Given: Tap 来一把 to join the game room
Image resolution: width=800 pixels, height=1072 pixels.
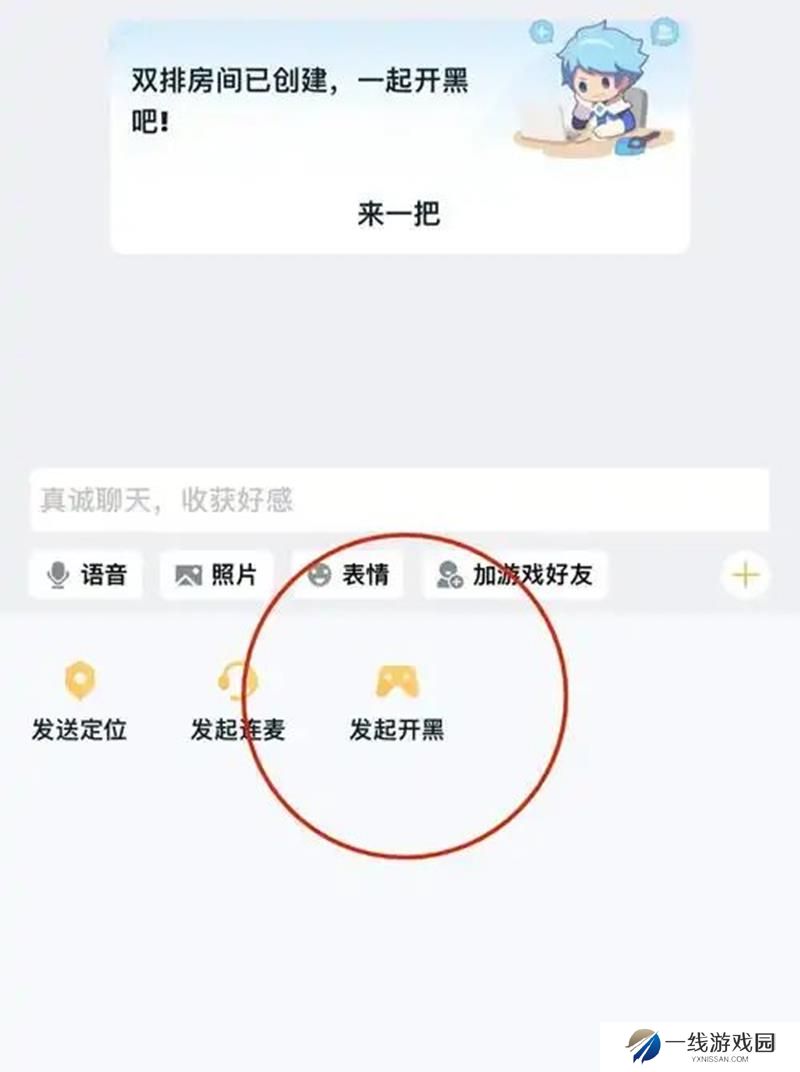Looking at the screenshot, I should 399,213.
